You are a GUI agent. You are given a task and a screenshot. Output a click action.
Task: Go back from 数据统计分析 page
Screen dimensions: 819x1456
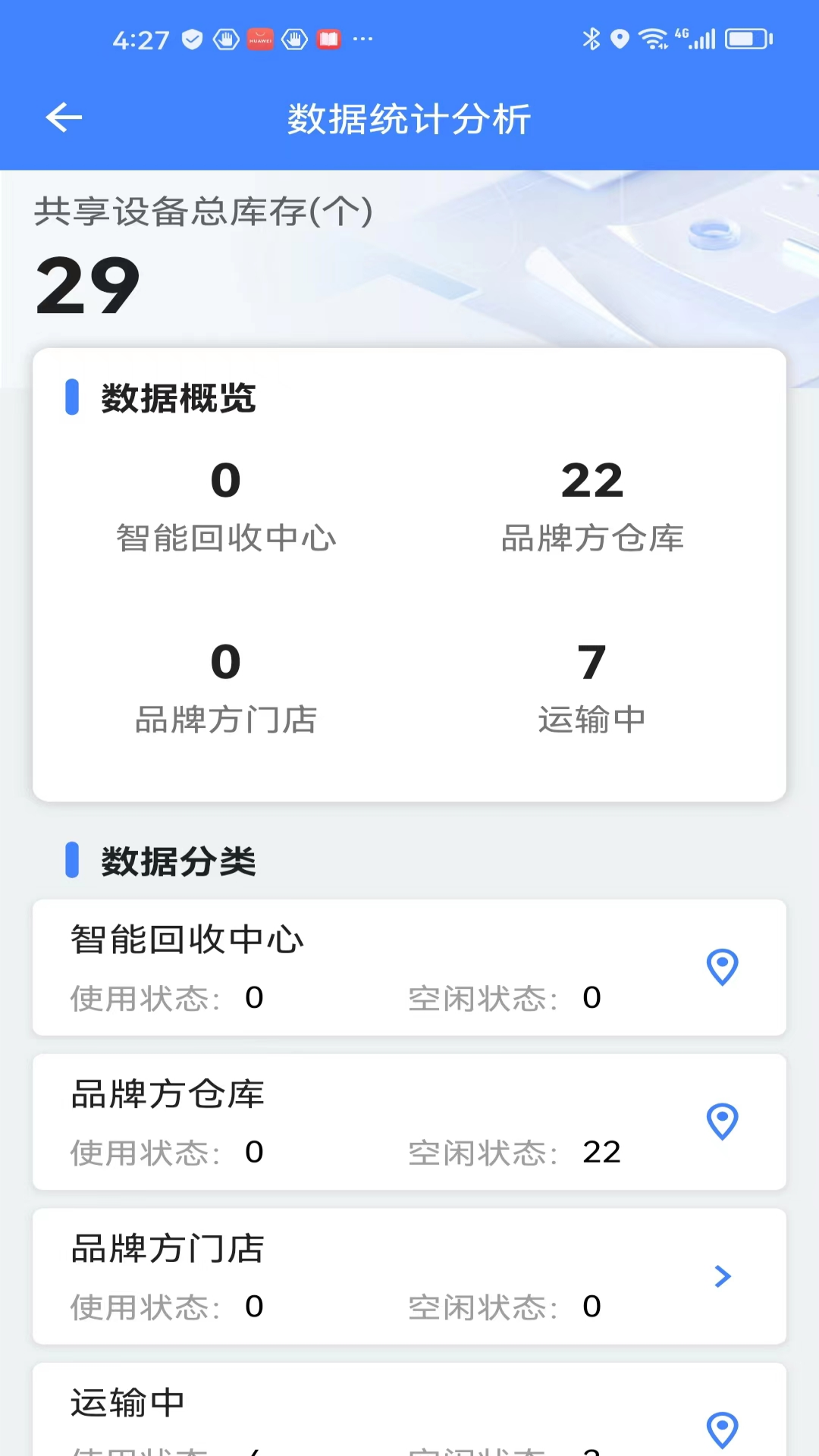click(64, 118)
